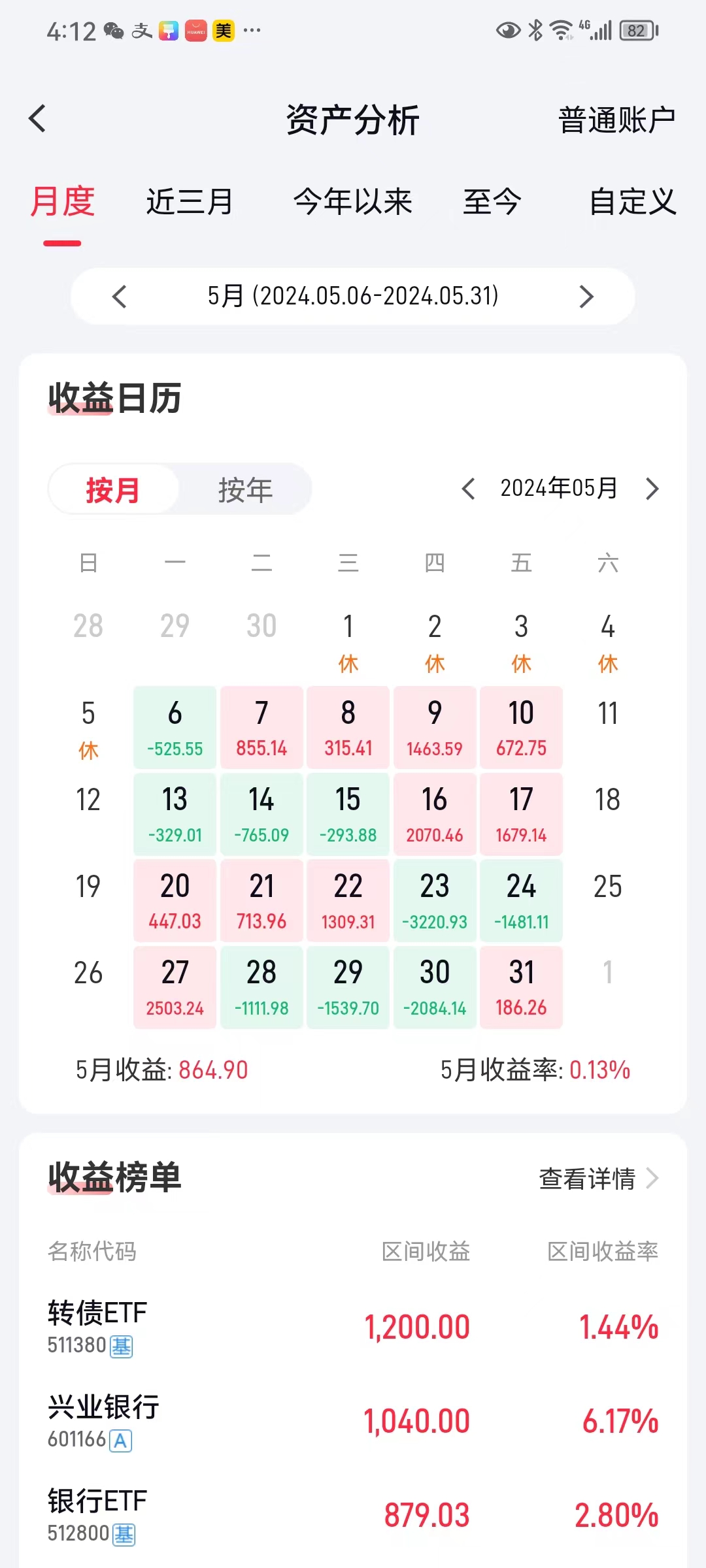Open the 普通账户 account switcher

point(616,120)
